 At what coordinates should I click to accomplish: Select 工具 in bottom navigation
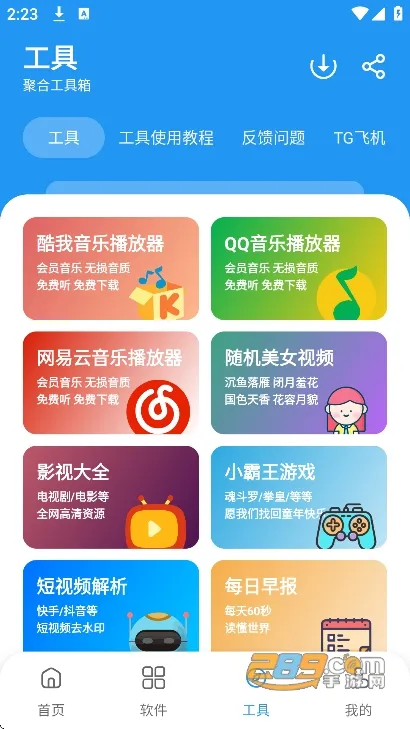pyautogui.click(x=256, y=691)
